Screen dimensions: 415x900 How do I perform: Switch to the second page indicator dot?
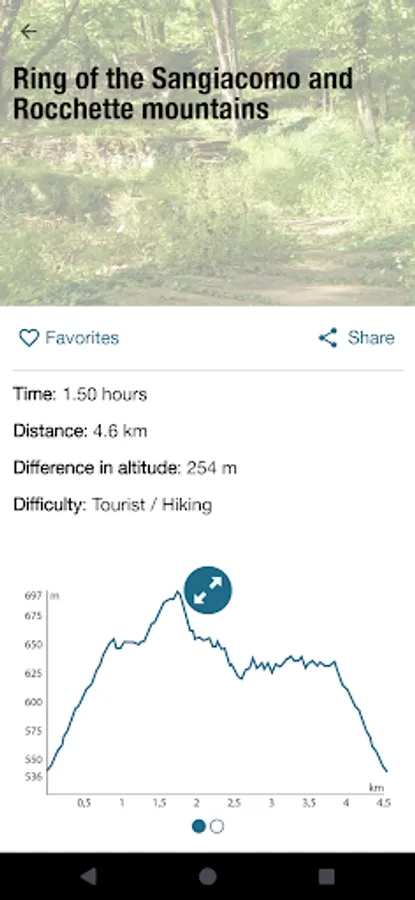(217, 827)
